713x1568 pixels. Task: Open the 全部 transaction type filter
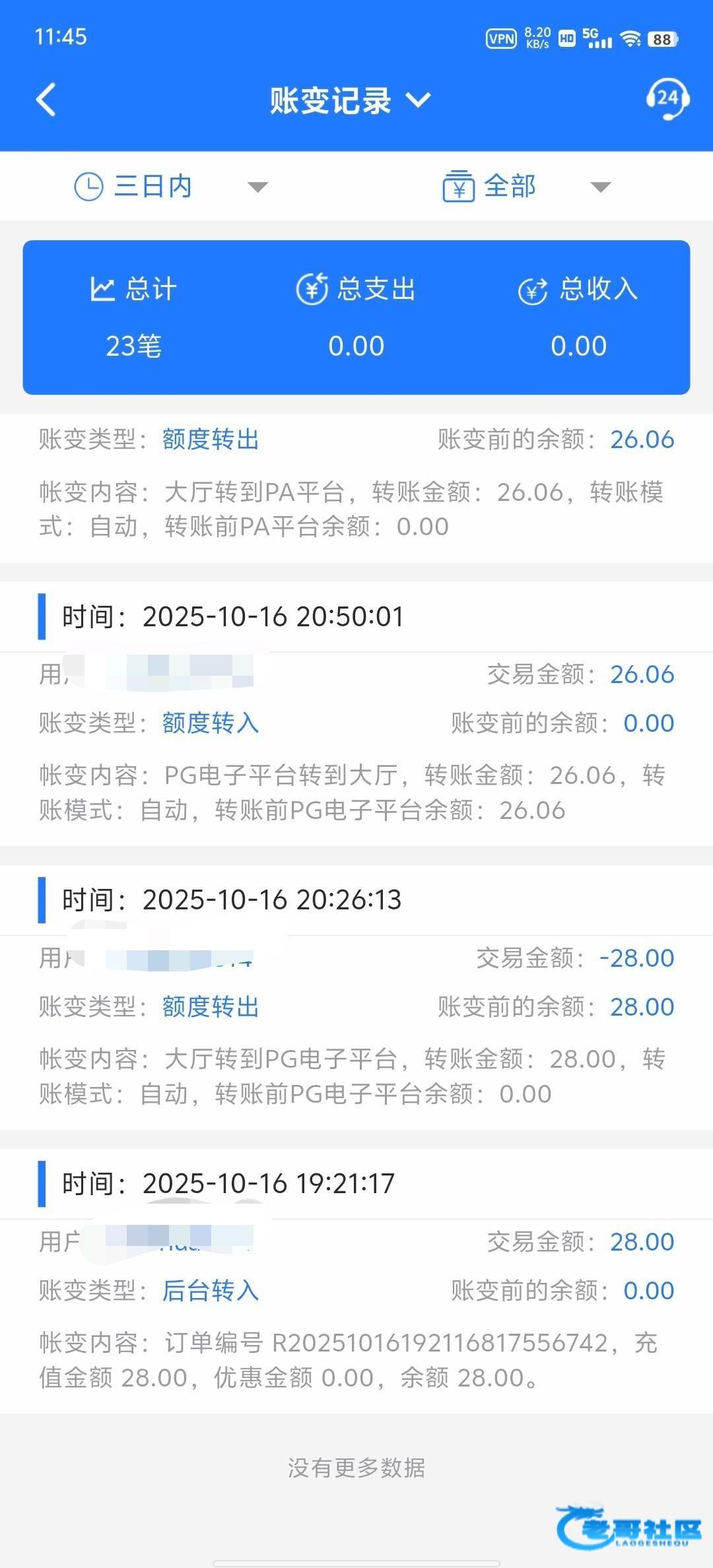click(x=526, y=187)
